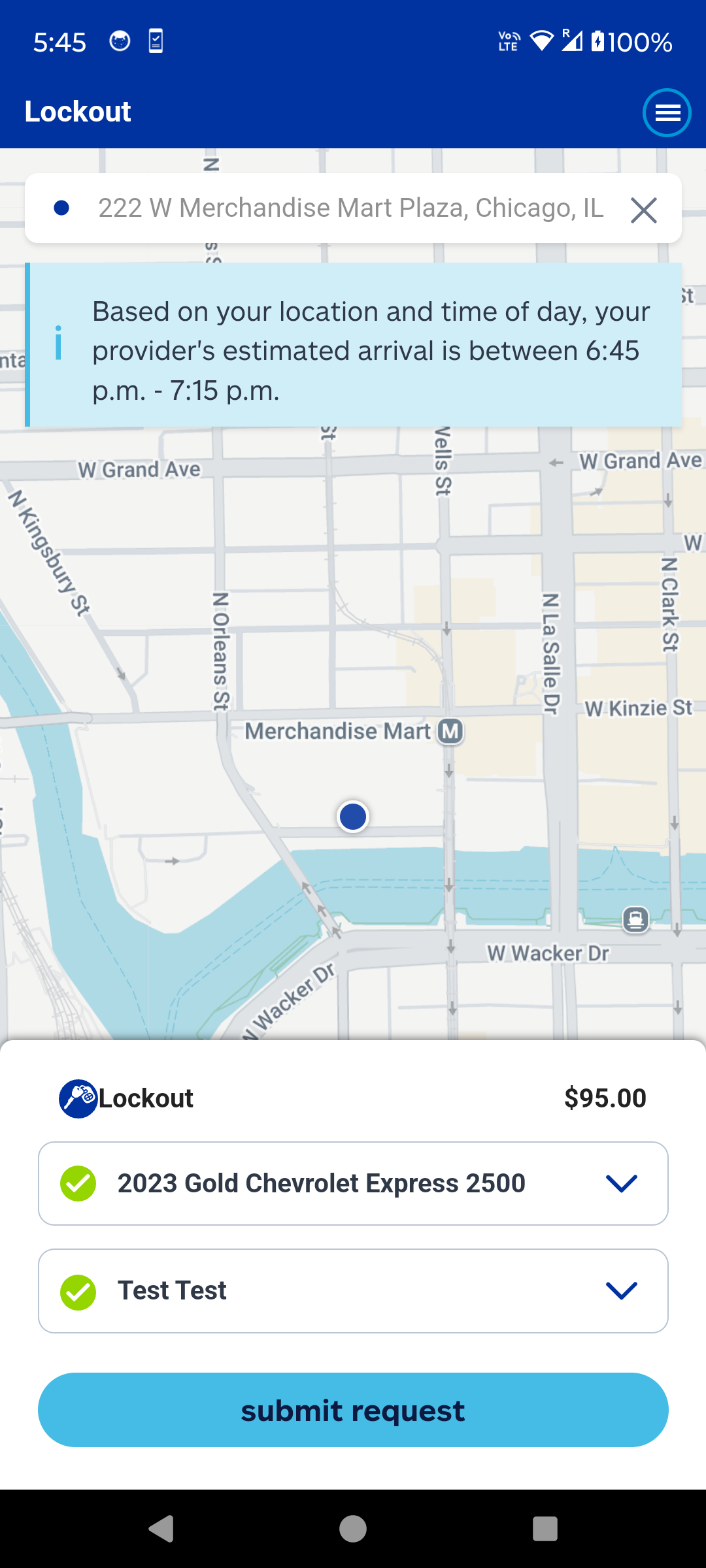Clear the pickup address with the X icon
This screenshot has height=1568, width=706.
643,210
